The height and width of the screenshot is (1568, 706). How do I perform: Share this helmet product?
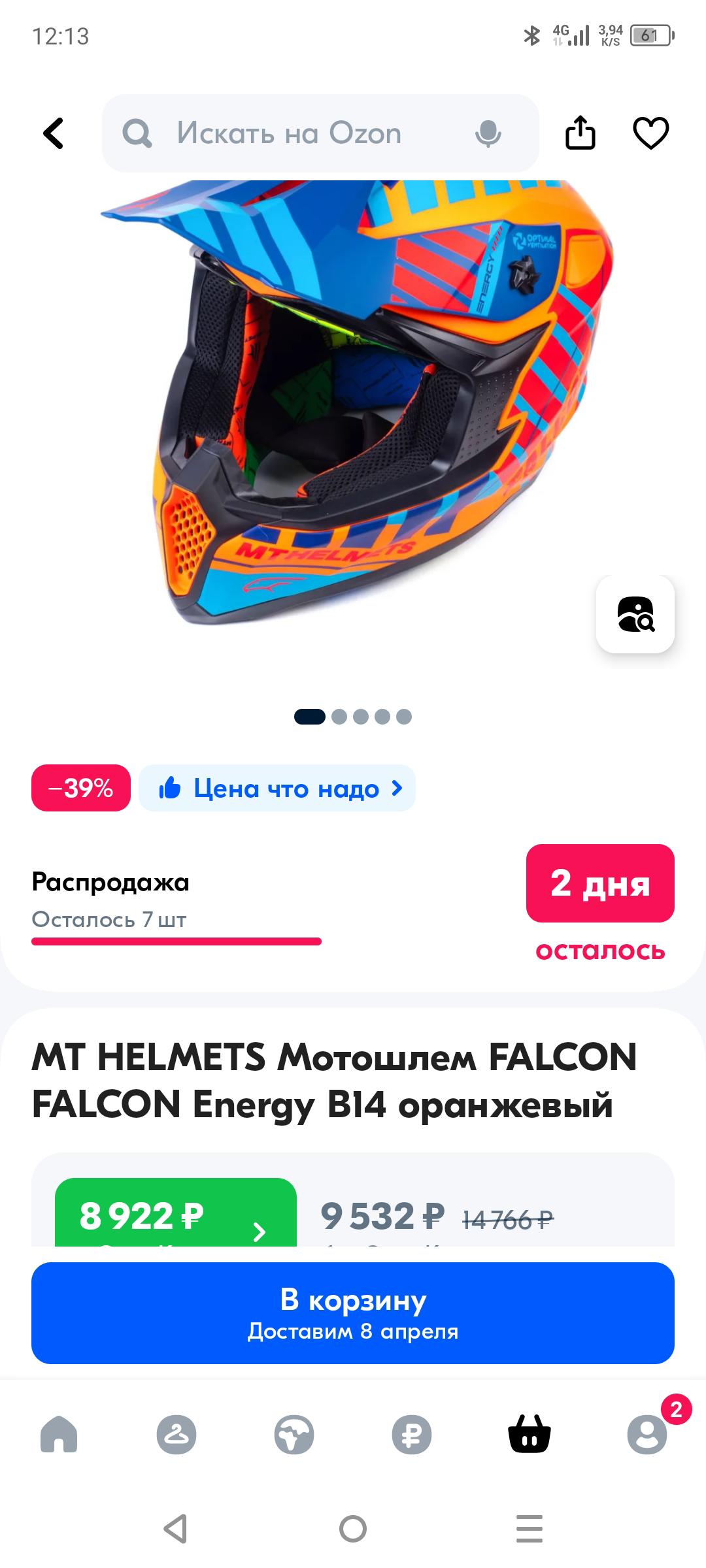tap(580, 133)
